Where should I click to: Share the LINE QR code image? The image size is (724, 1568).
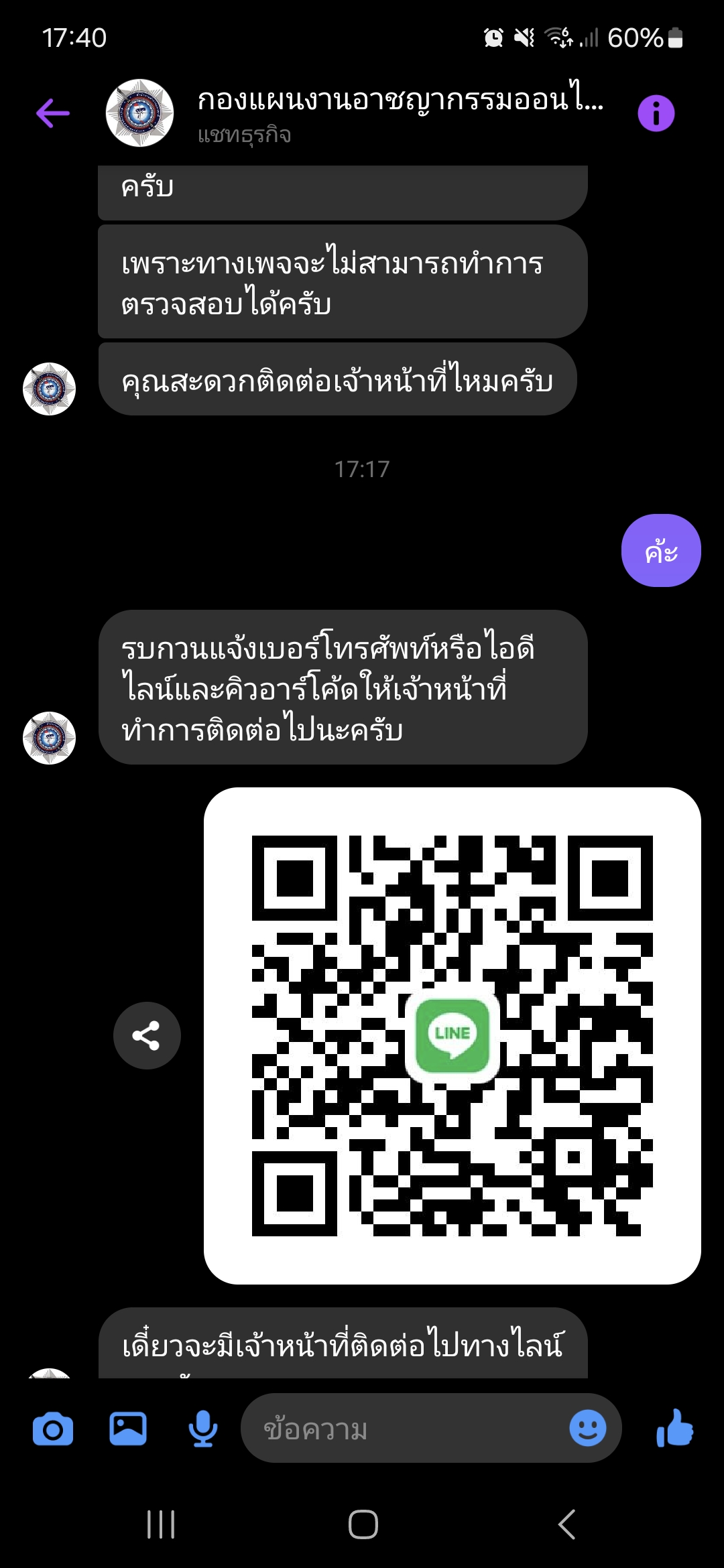[x=147, y=1035]
